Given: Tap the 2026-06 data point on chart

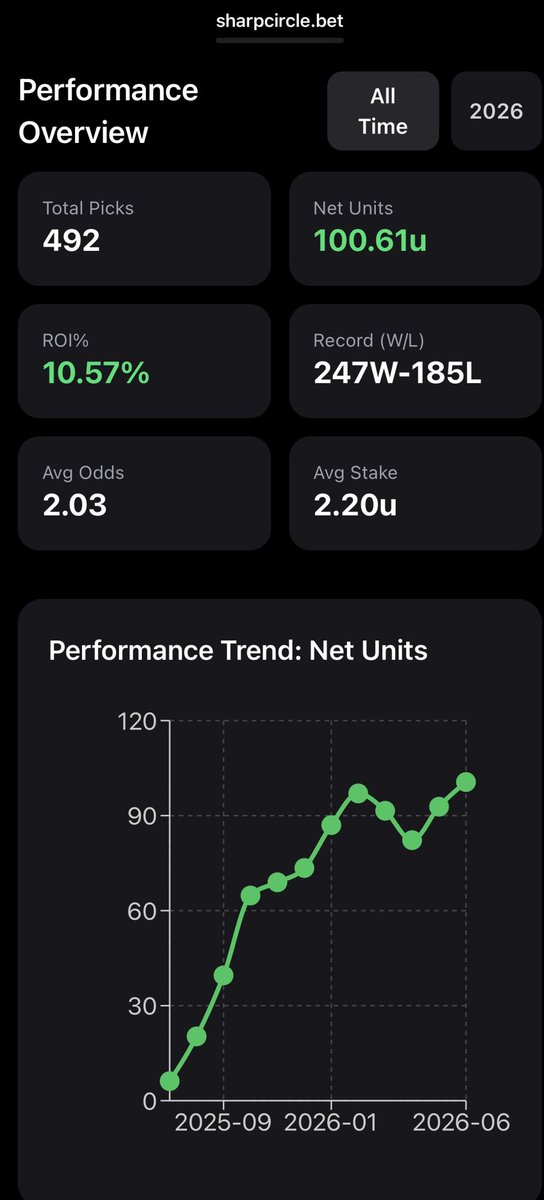Looking at the screenshot, I should 465,782.
